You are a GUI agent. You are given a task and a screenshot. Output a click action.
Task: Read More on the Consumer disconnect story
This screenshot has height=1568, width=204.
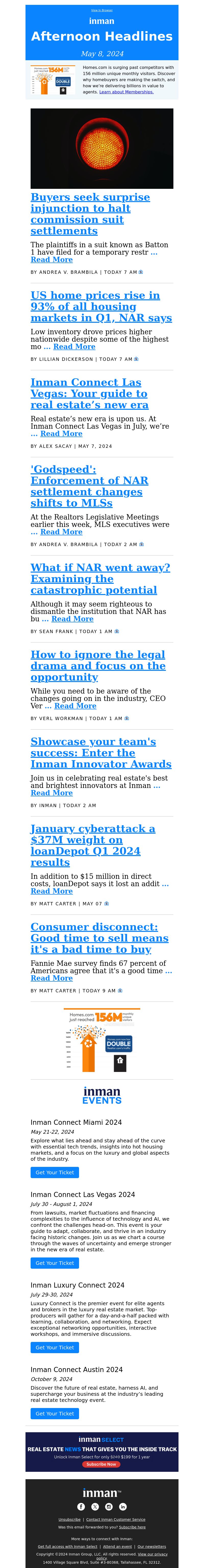(x=52, y=978)
